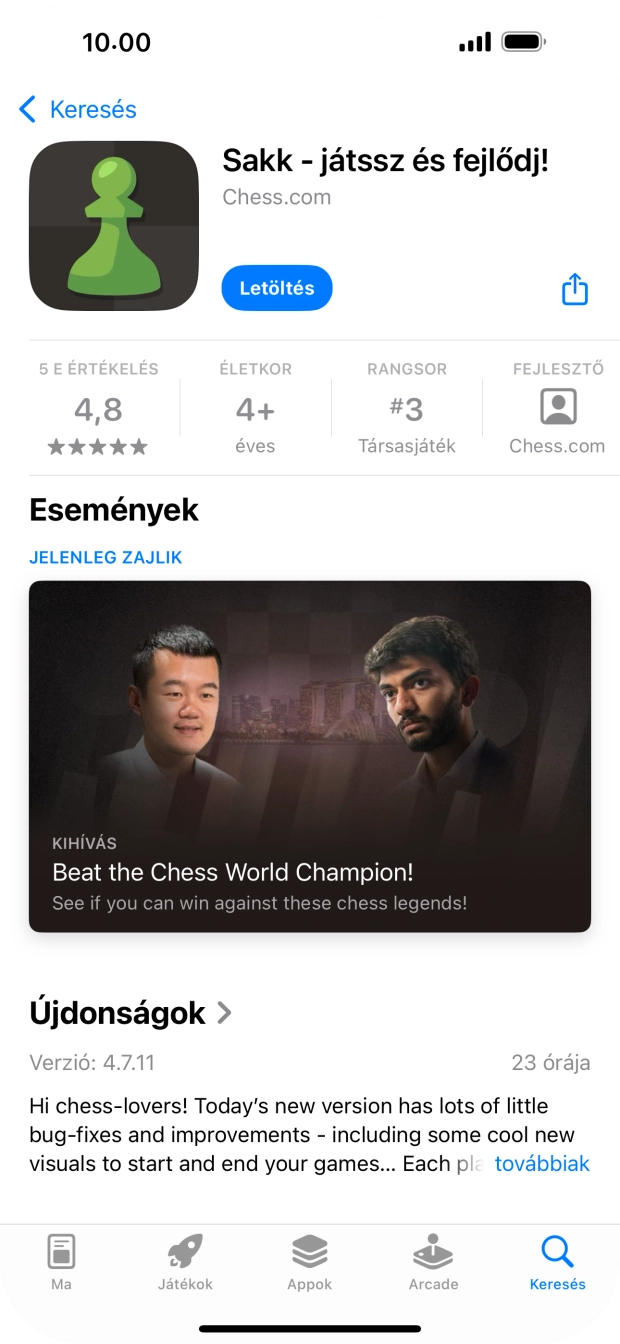Switch to the Játékok tab
620x1344 pixels.
click(185, 1262)
